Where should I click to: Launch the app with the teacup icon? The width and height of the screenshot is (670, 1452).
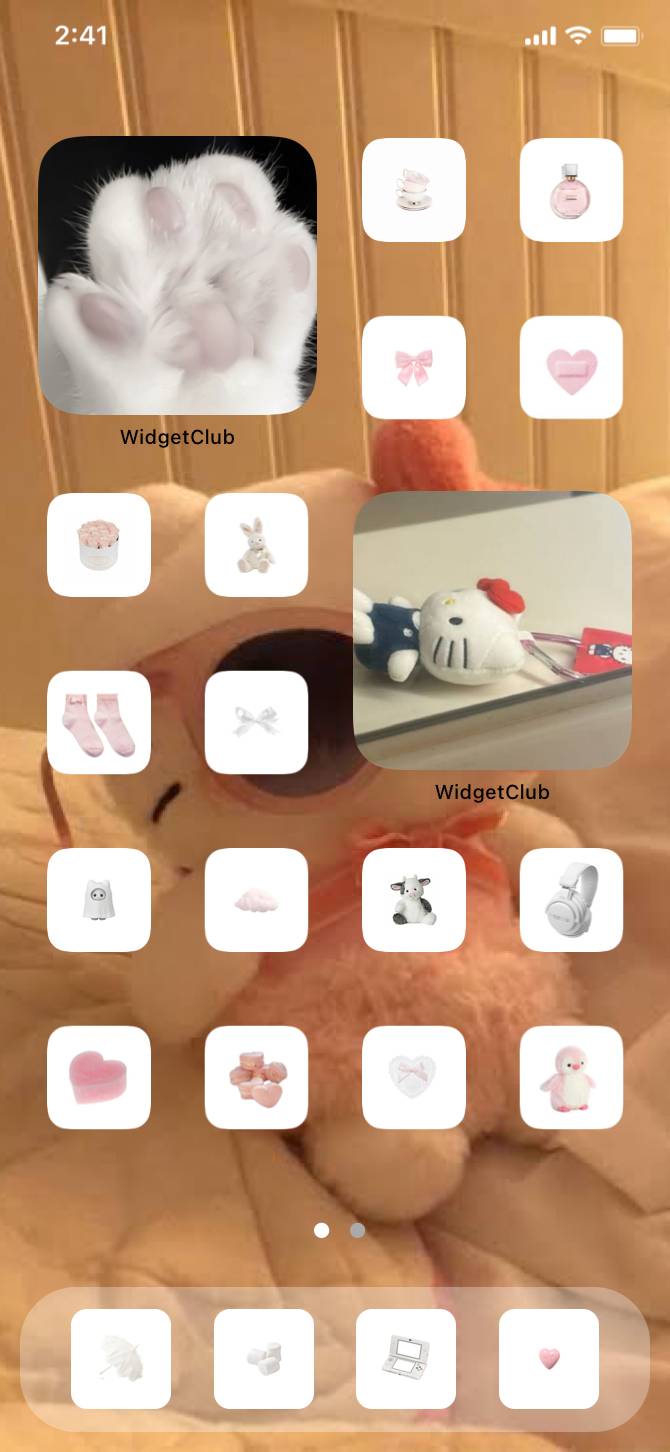point(413,190)
